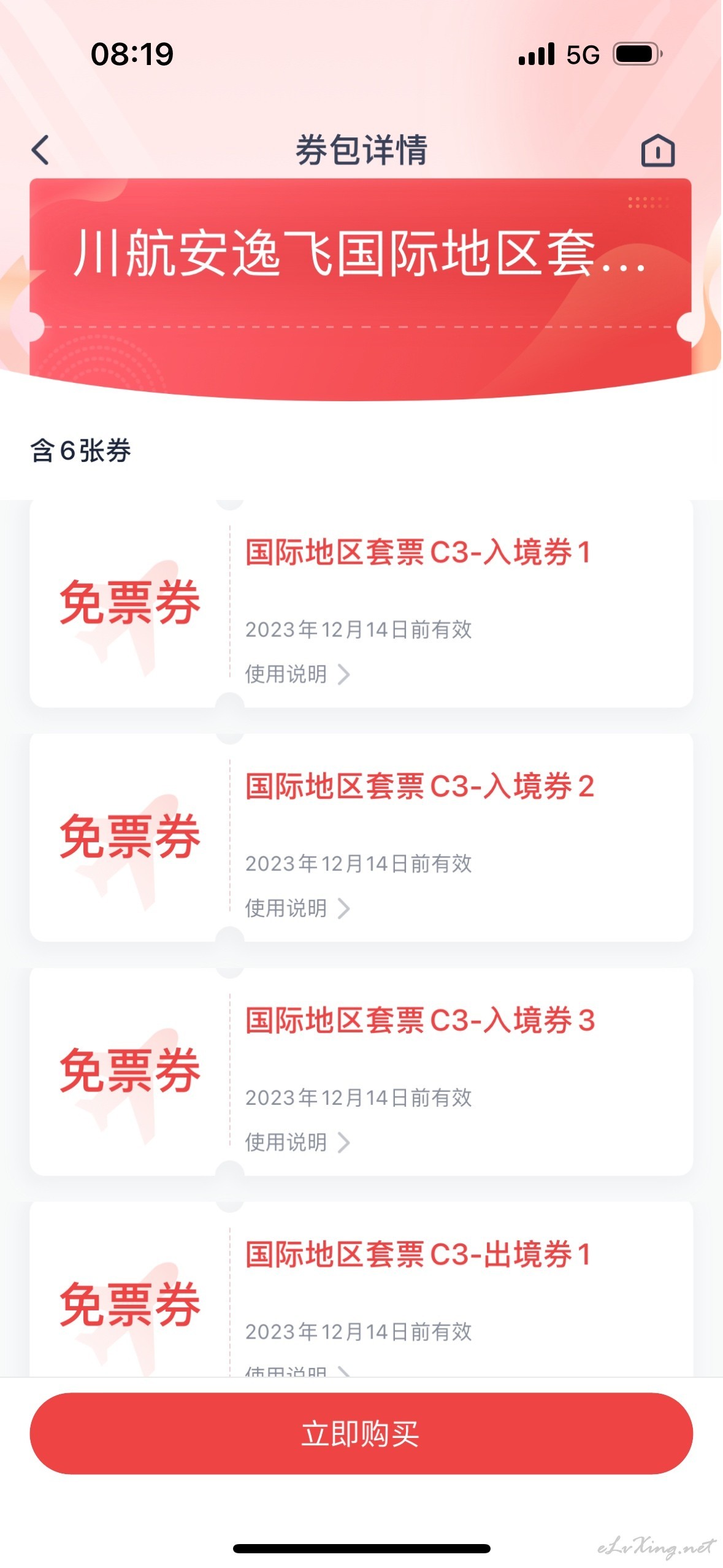Open 使用说明 for 入境券2
The height and width of the screenshot is (1568, 723).
[297, 909]
